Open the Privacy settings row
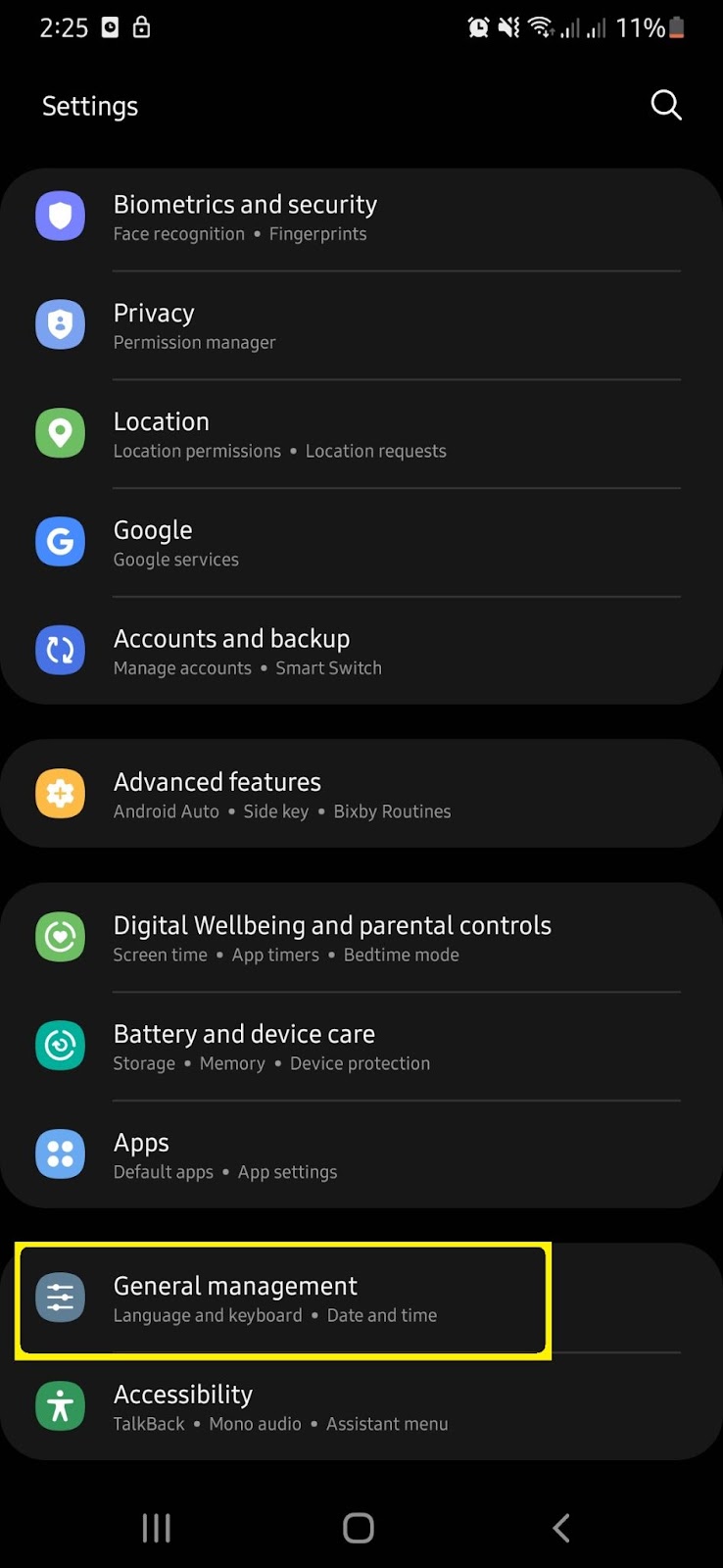Image resolution: width=723 pixels, height=1568 pixels. pyautogui.click(x=196, y=325)
